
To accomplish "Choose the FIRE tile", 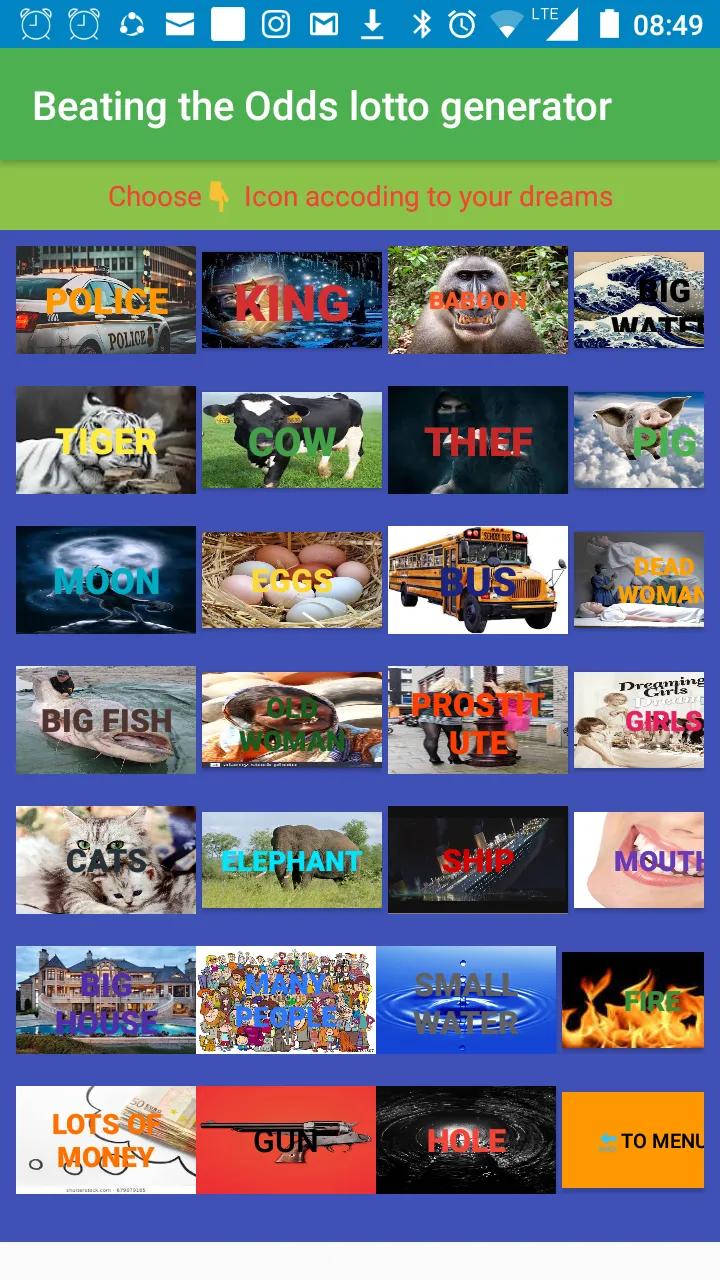I will click(x=634, y=1000).
